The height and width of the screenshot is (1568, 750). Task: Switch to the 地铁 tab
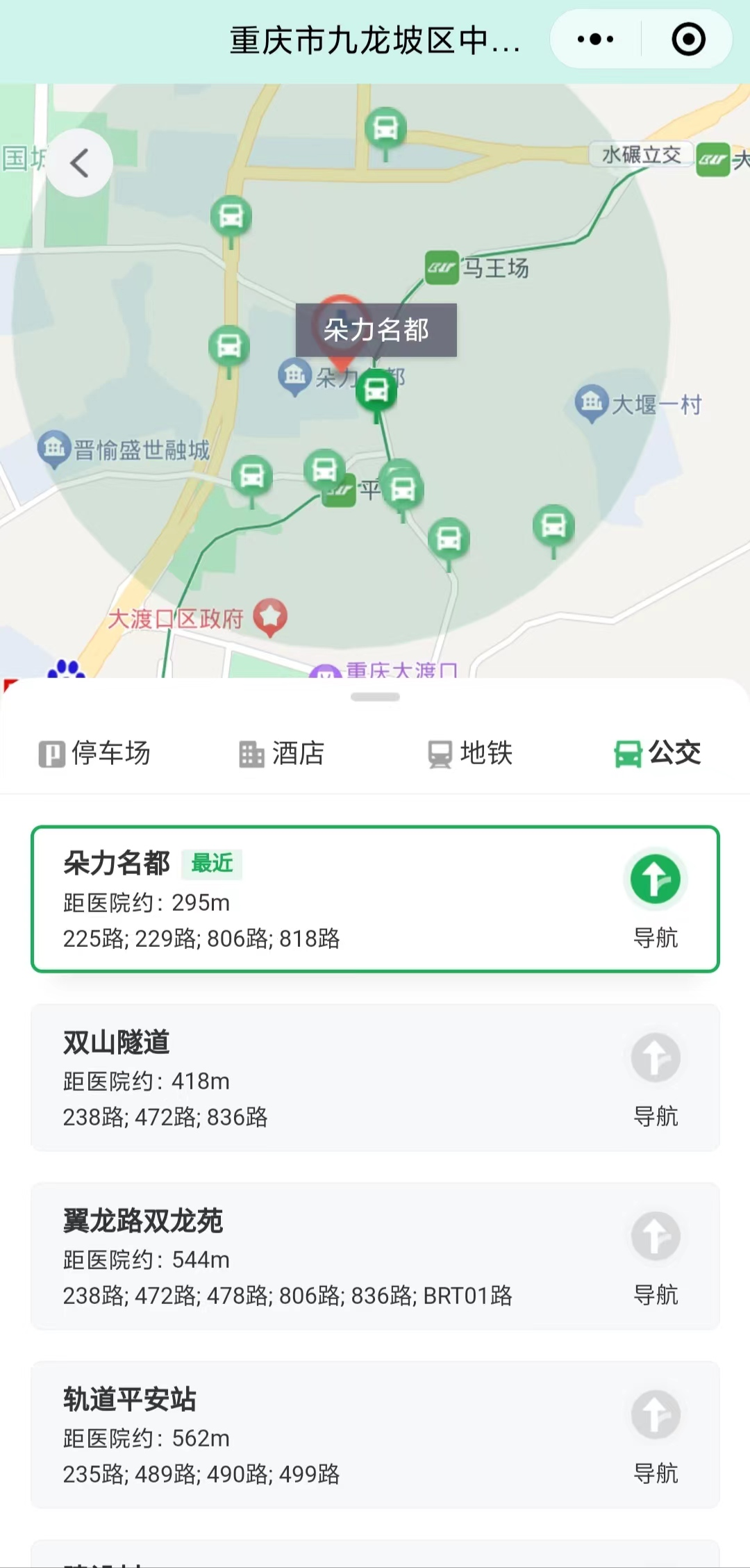coord(470,753)
